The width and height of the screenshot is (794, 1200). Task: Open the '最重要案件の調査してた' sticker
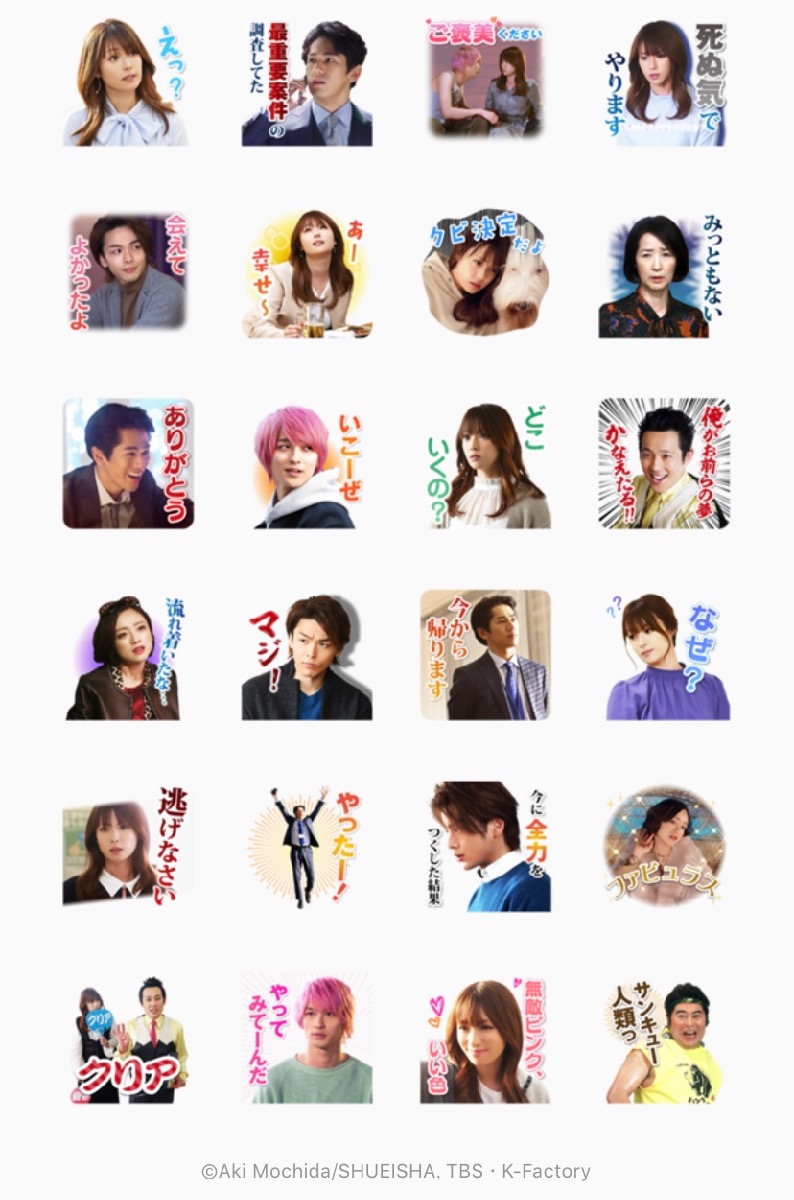point(307,84)
